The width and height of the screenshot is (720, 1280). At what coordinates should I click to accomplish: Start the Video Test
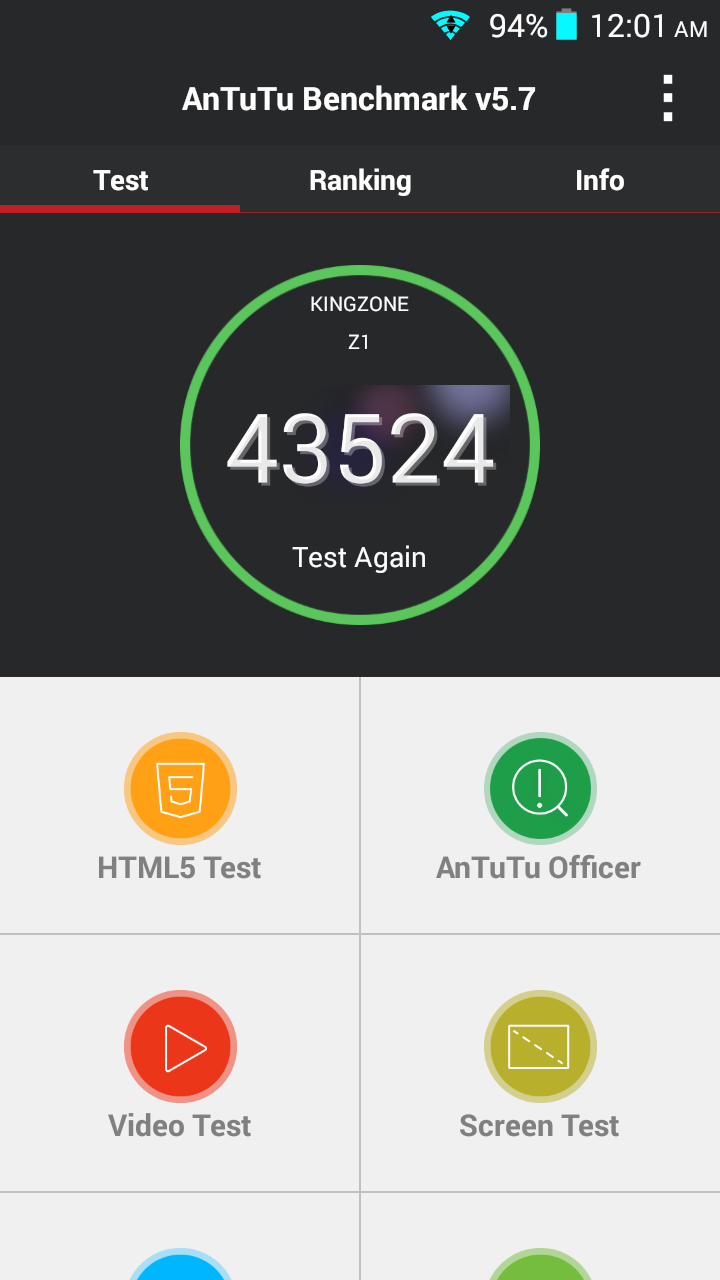point(180,1064)
